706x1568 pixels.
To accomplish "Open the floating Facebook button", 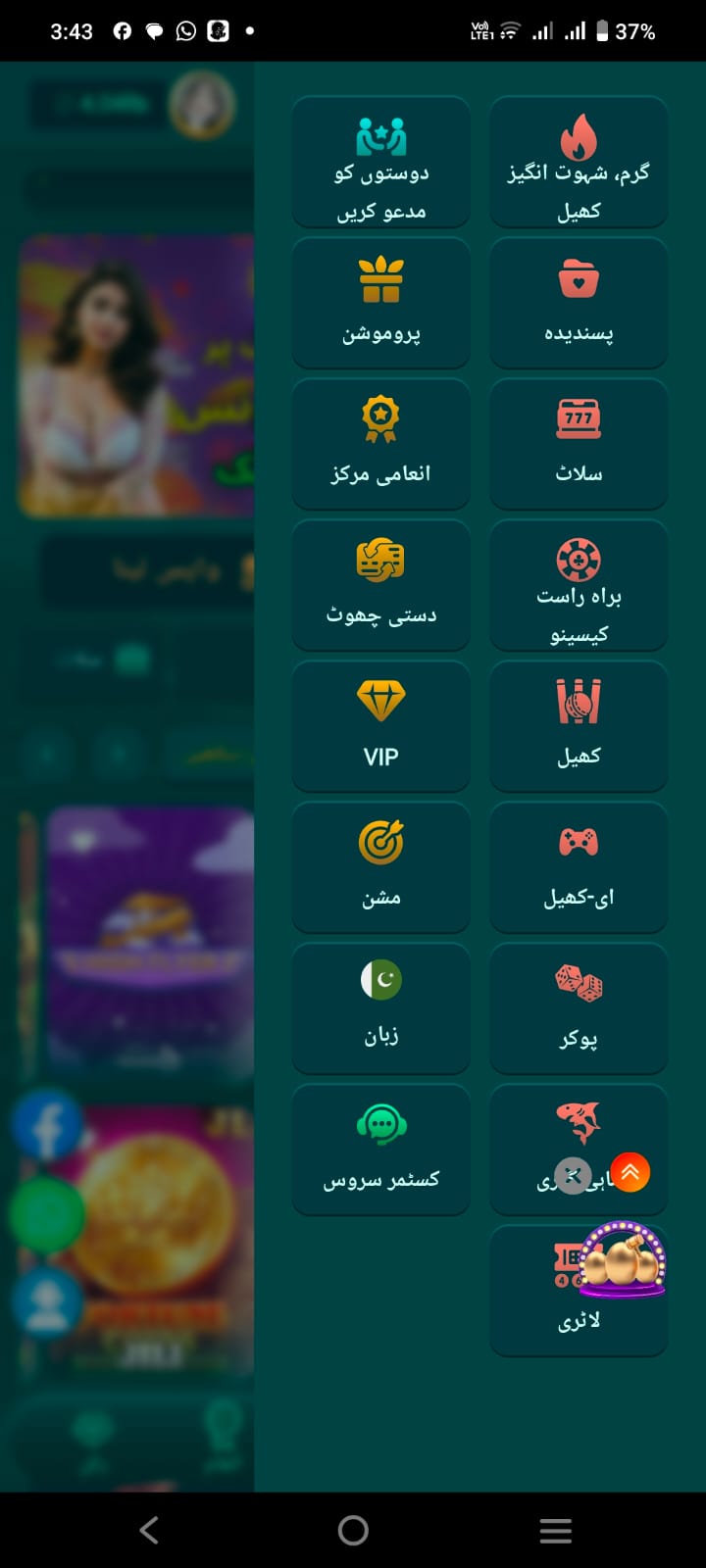I will 47,1125.
